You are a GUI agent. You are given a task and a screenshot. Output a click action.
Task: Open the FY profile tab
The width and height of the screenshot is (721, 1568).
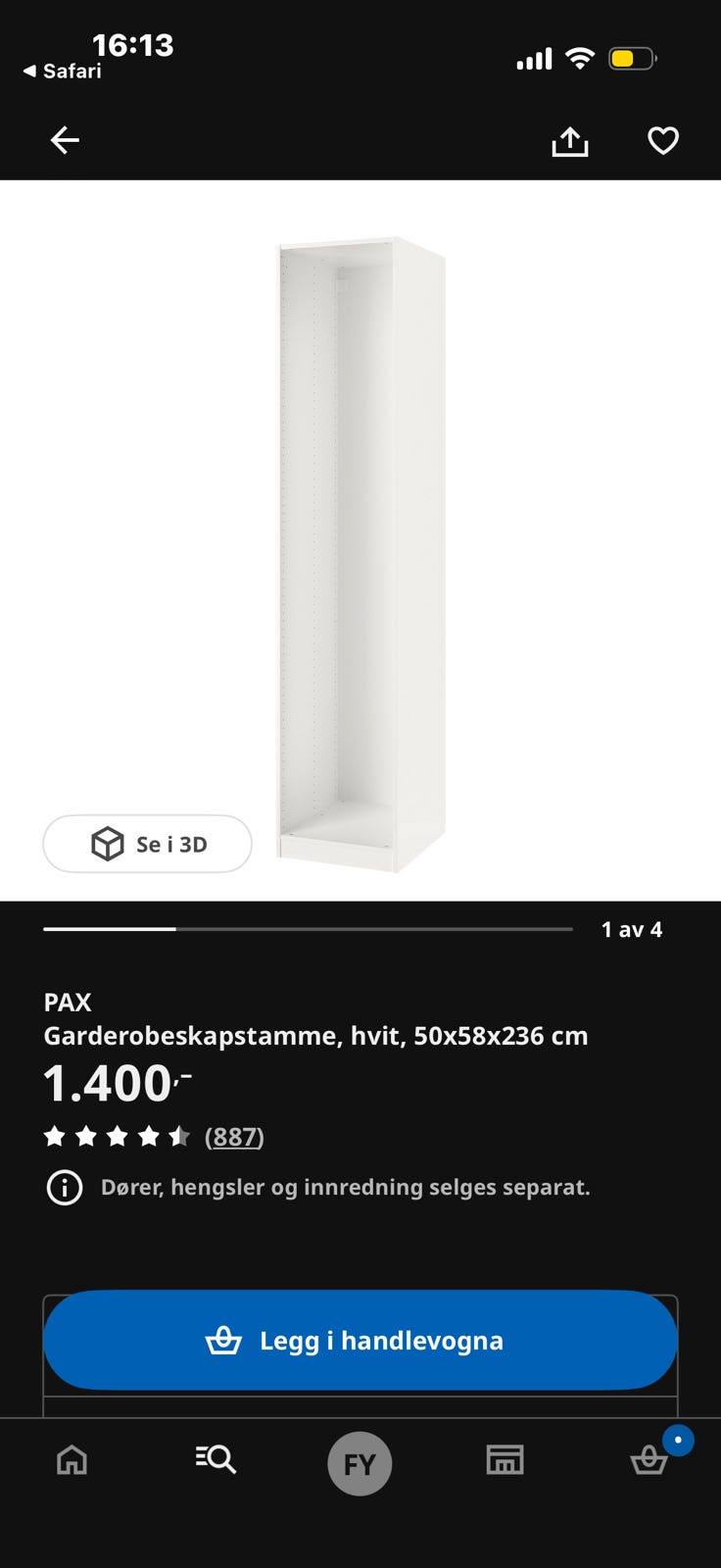(x=360, y=1463)
